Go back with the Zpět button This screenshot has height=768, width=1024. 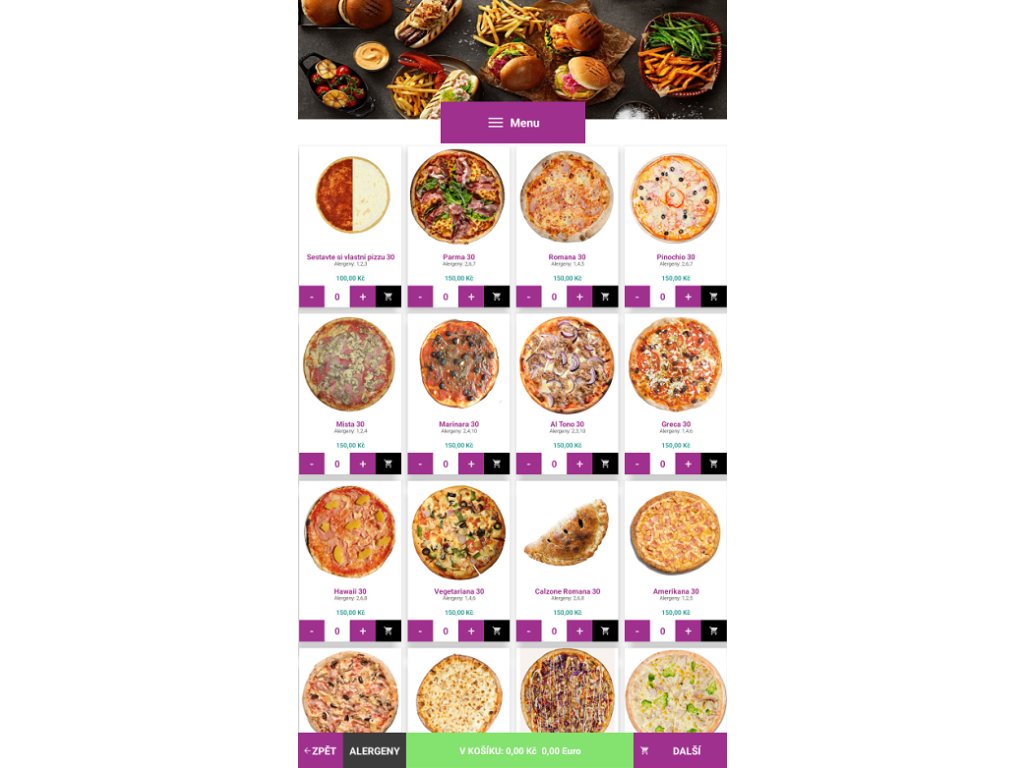320,751
